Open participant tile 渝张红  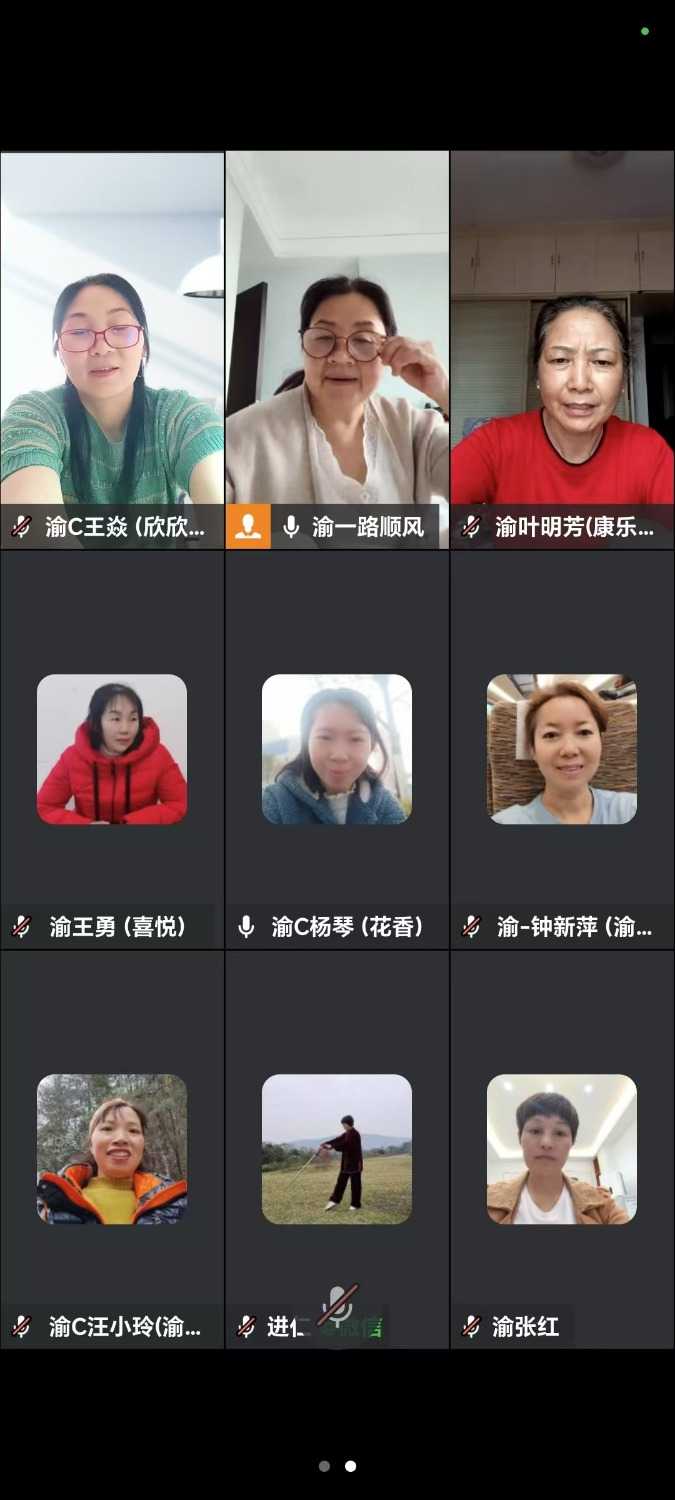(x=562, y=1149)
